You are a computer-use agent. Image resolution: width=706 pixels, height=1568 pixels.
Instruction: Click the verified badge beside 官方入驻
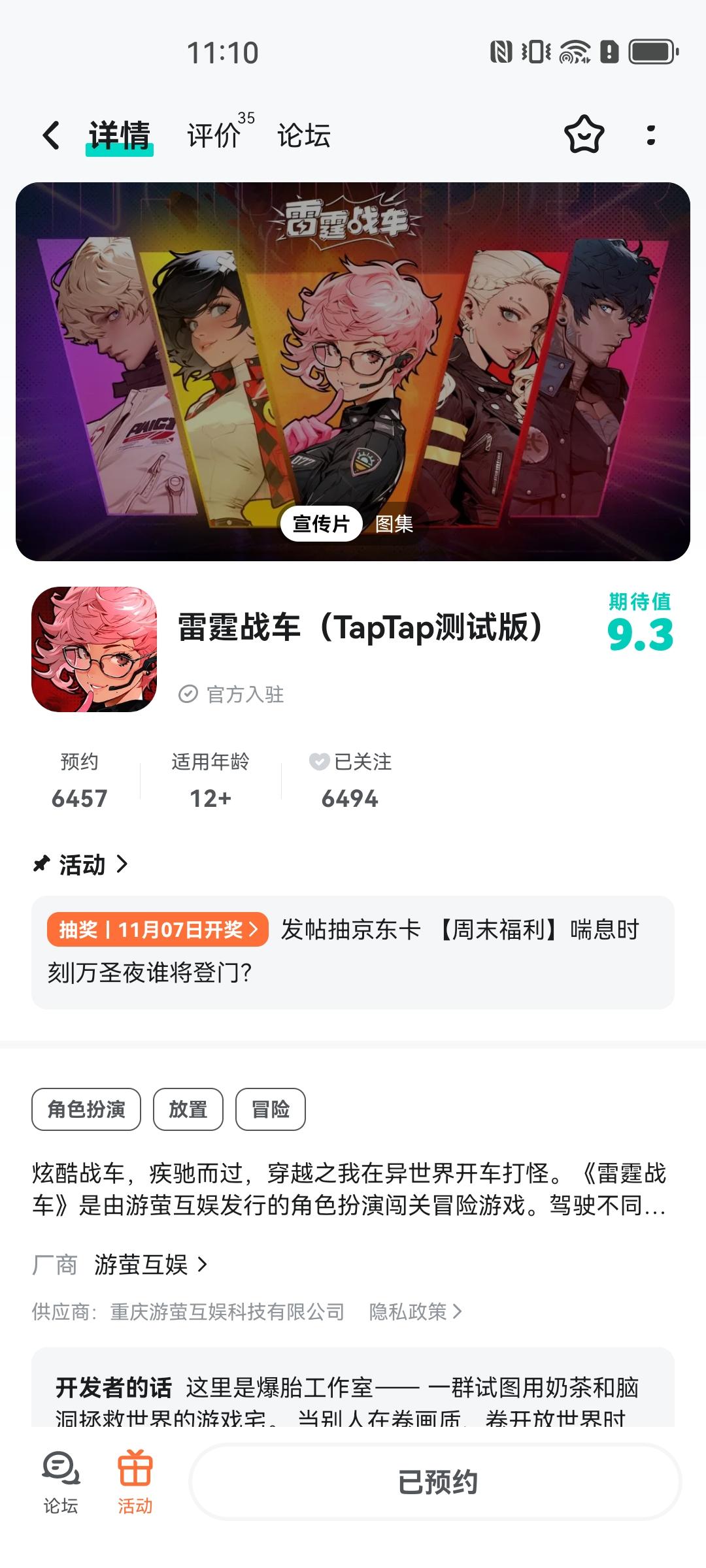point(188,694)
